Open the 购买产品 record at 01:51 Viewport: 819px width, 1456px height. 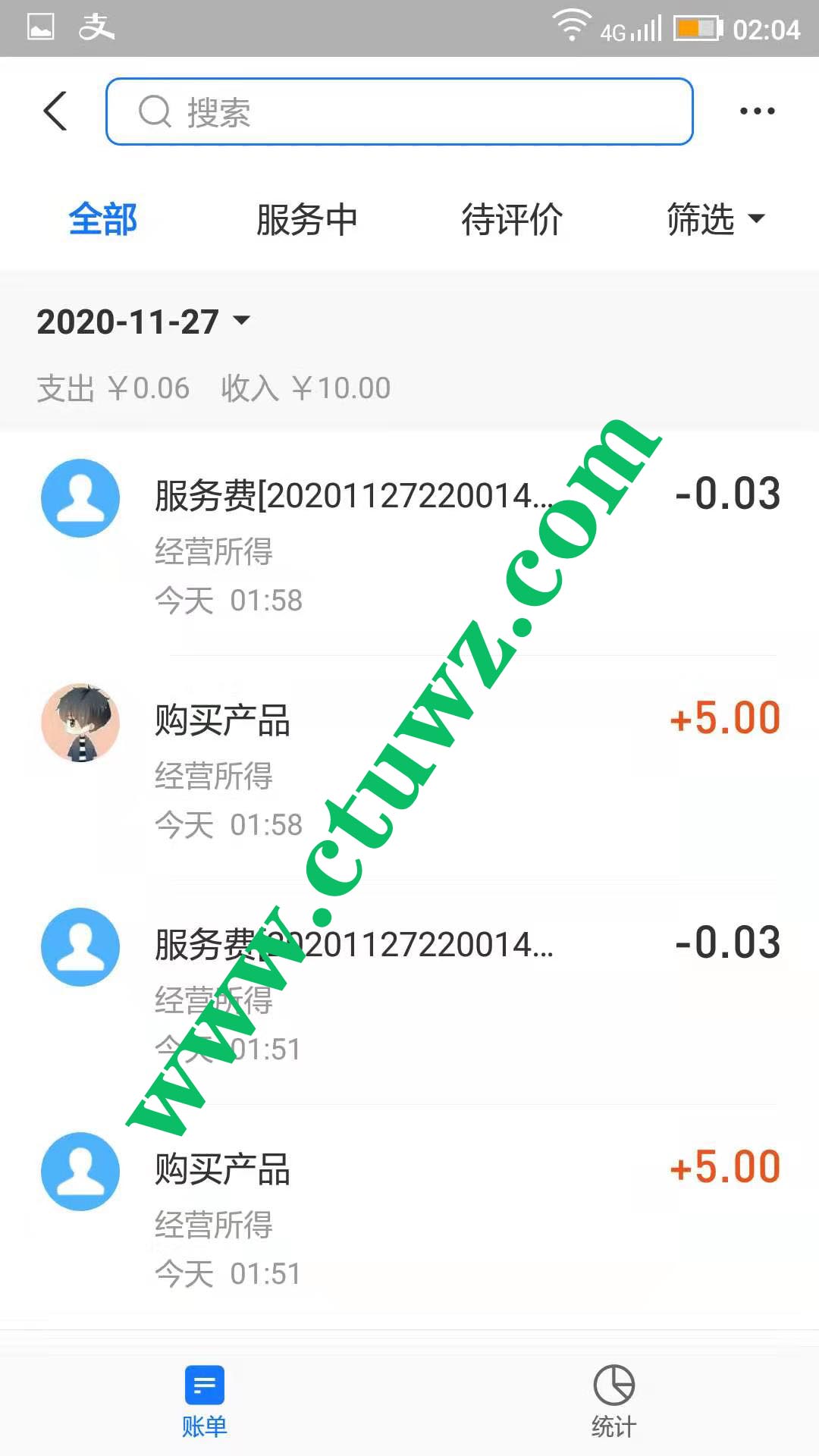click(409, 1216)
